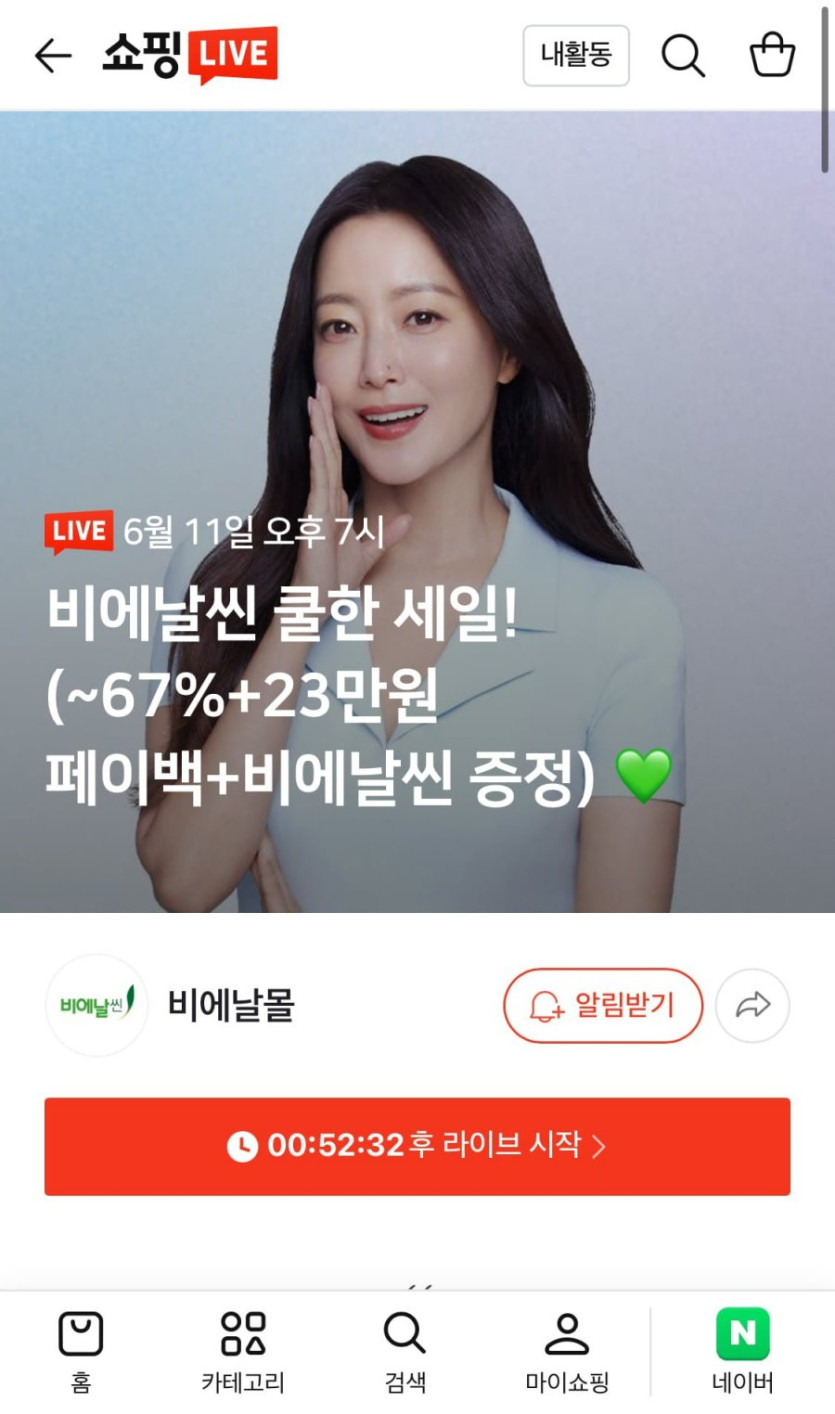Open the 마이쇼핑 tab
Image resolution: width=835 pixels, height=1414 pixels.
click(567, 1352)
